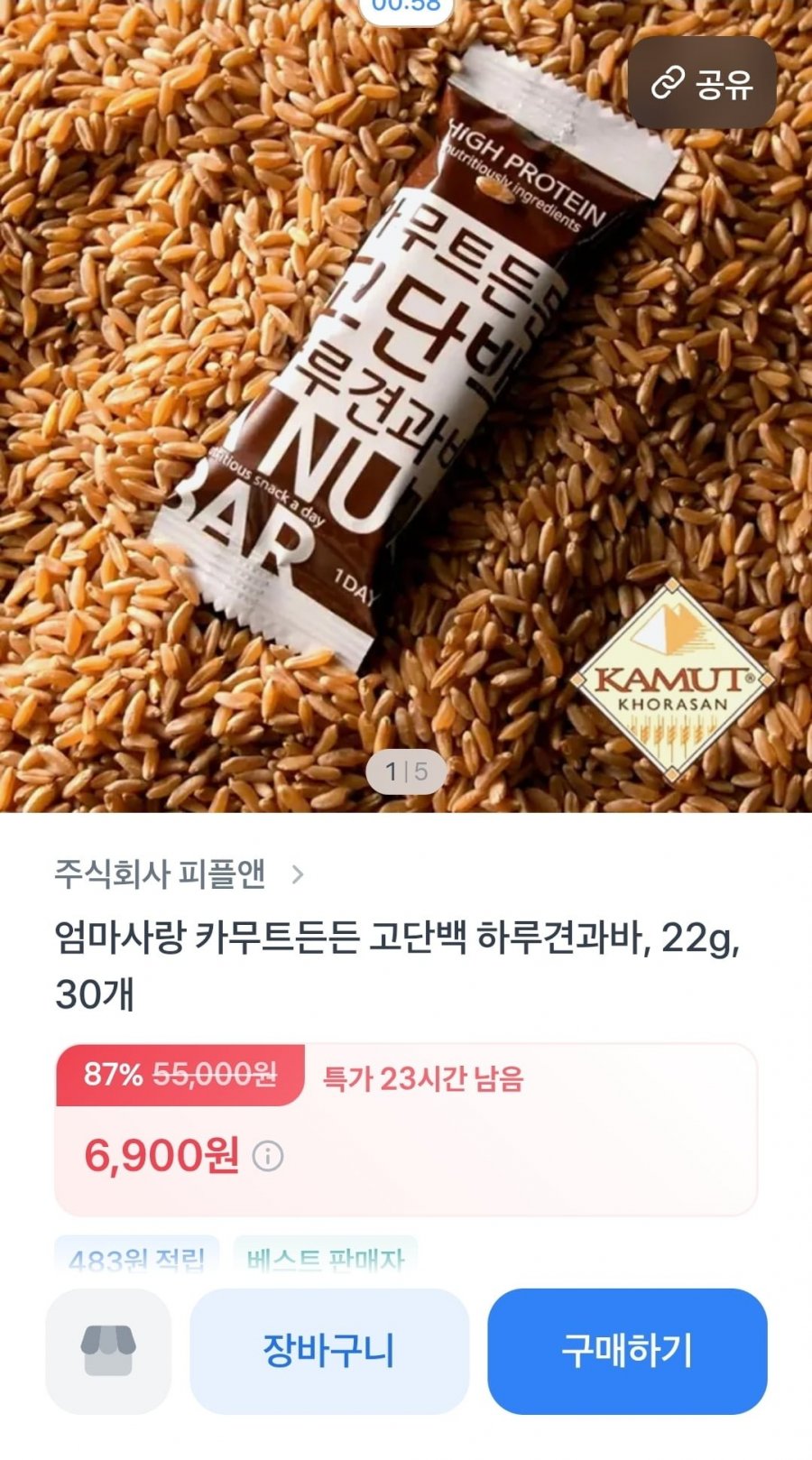Screen dimensions: 812x1460
Task: Add the item with 장바구니
Action: [x=329, y=1351]
